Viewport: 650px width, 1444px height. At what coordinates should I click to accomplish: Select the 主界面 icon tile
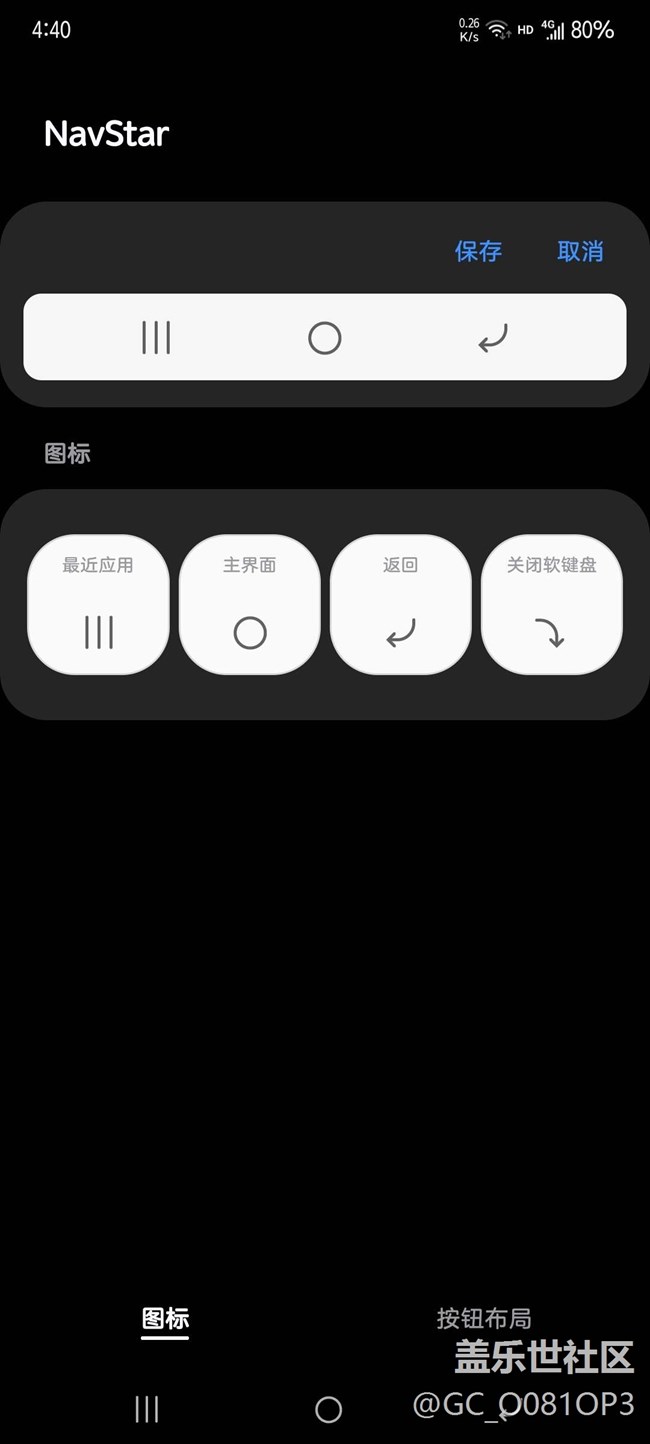point(249,604)
